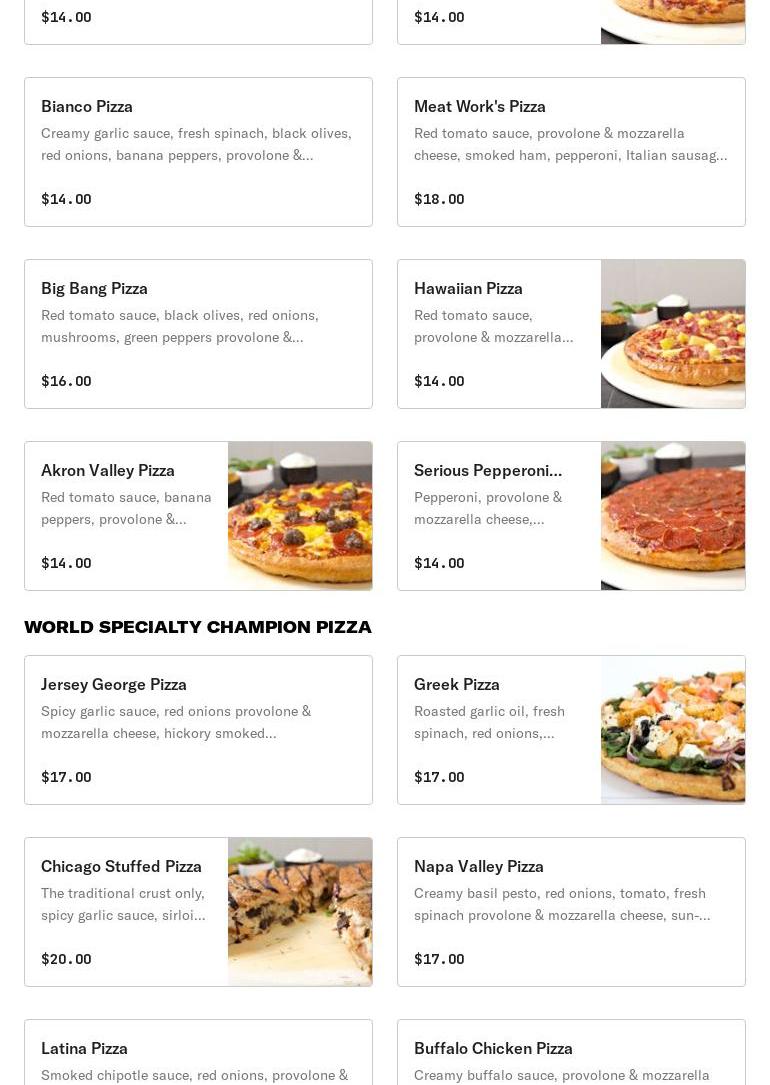The height and width of the screenshot is (1085, 770).
Task: Choose the Napa Valley Pizza
Action: pos(571,912)
